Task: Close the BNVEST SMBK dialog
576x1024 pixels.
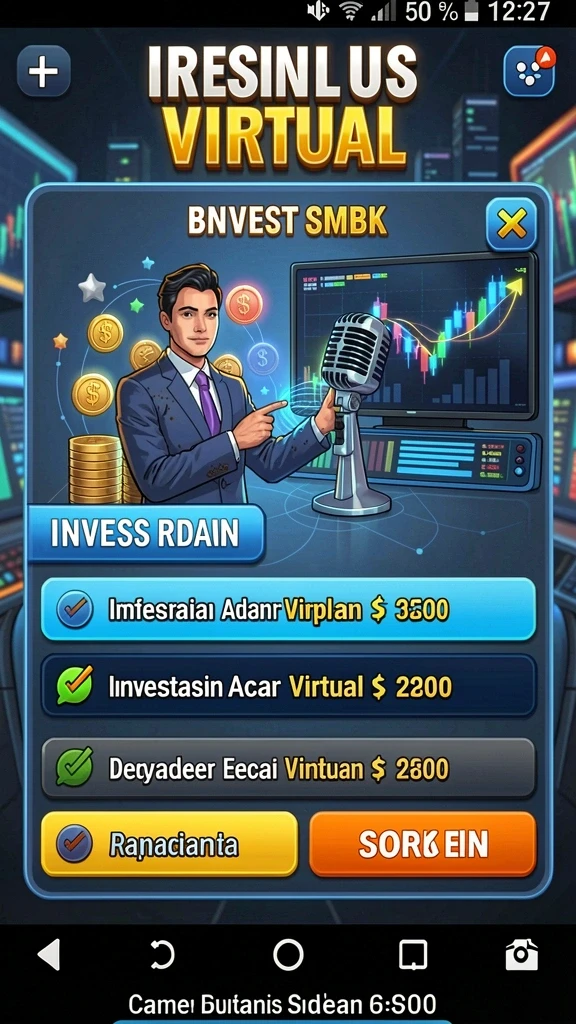Action: 511,225
